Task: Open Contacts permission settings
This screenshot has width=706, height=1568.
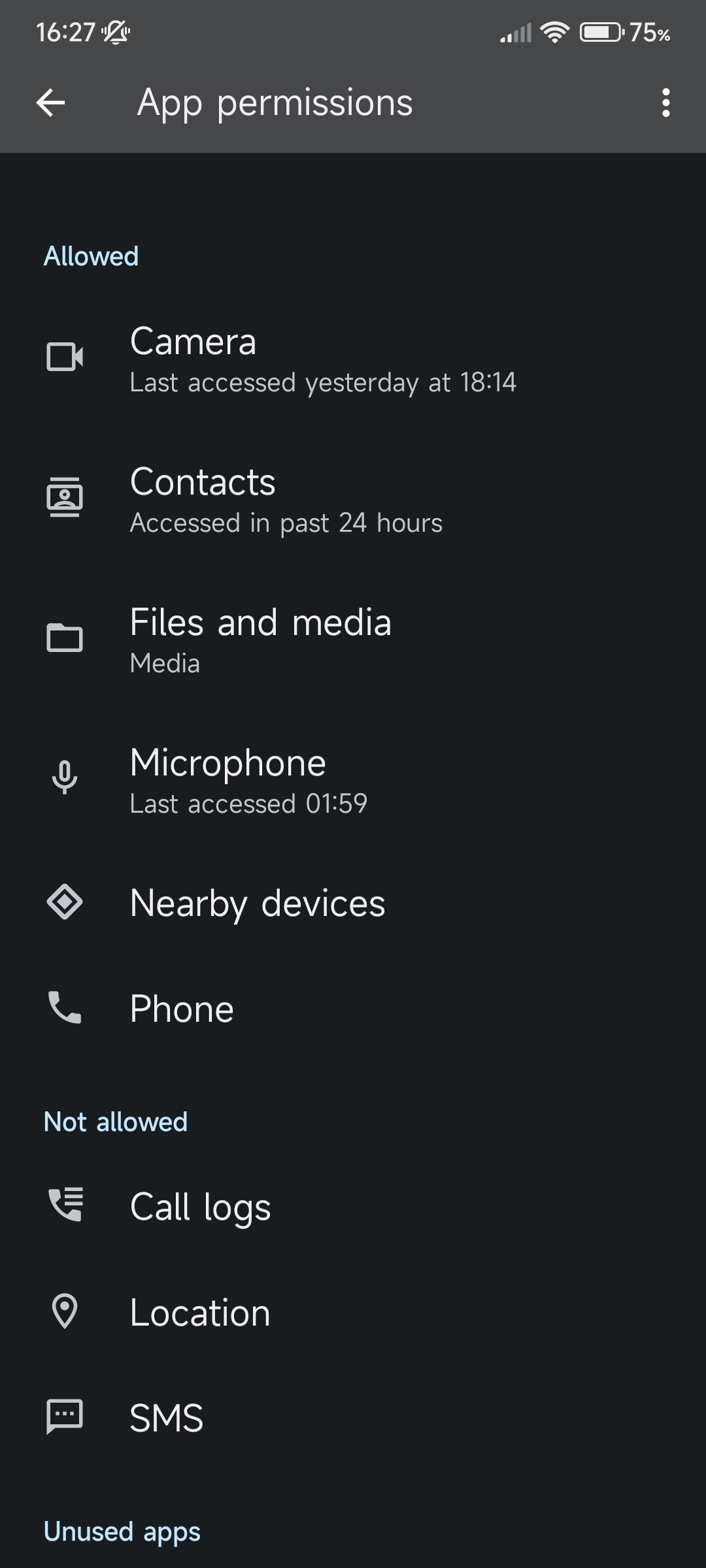Action: pos(353,499)
